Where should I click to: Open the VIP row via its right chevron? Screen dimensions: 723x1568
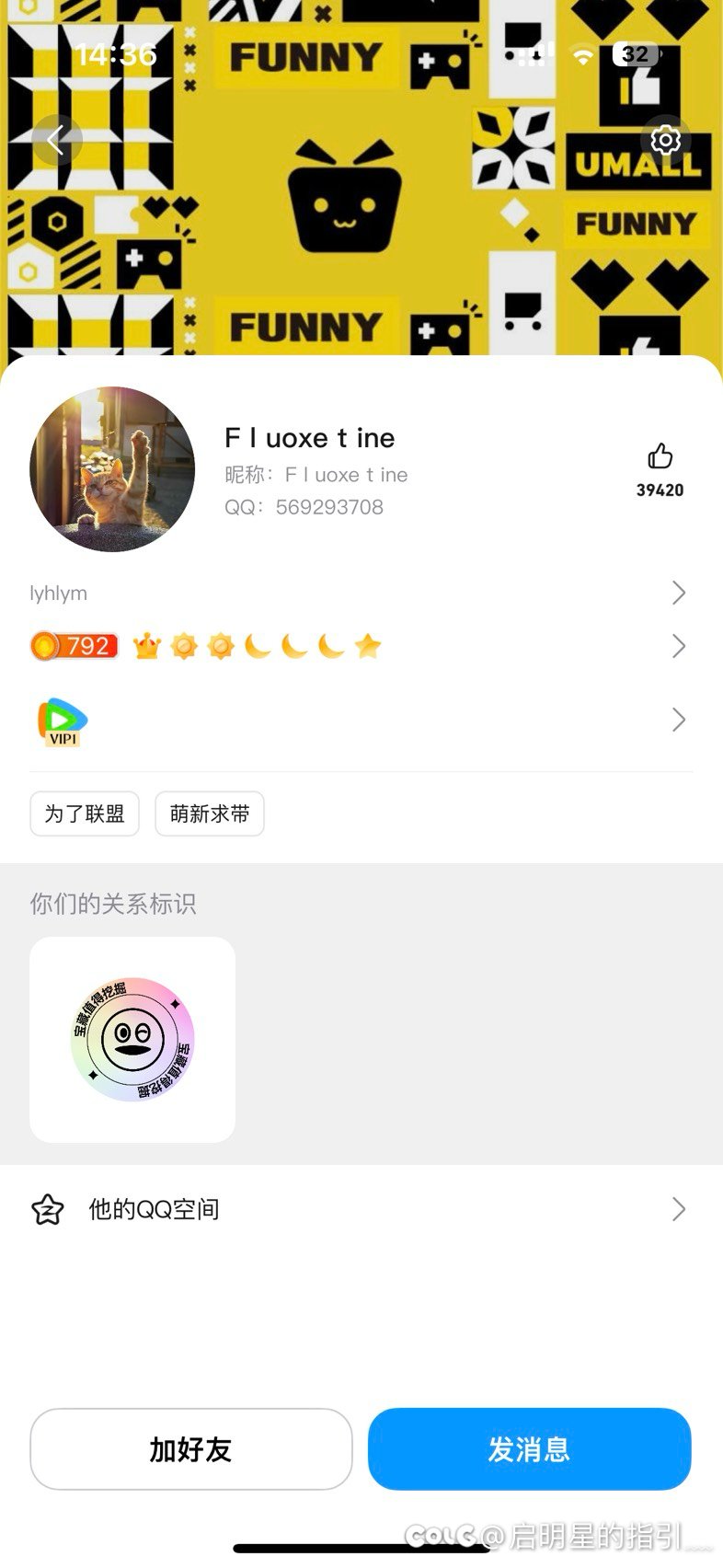679,720
